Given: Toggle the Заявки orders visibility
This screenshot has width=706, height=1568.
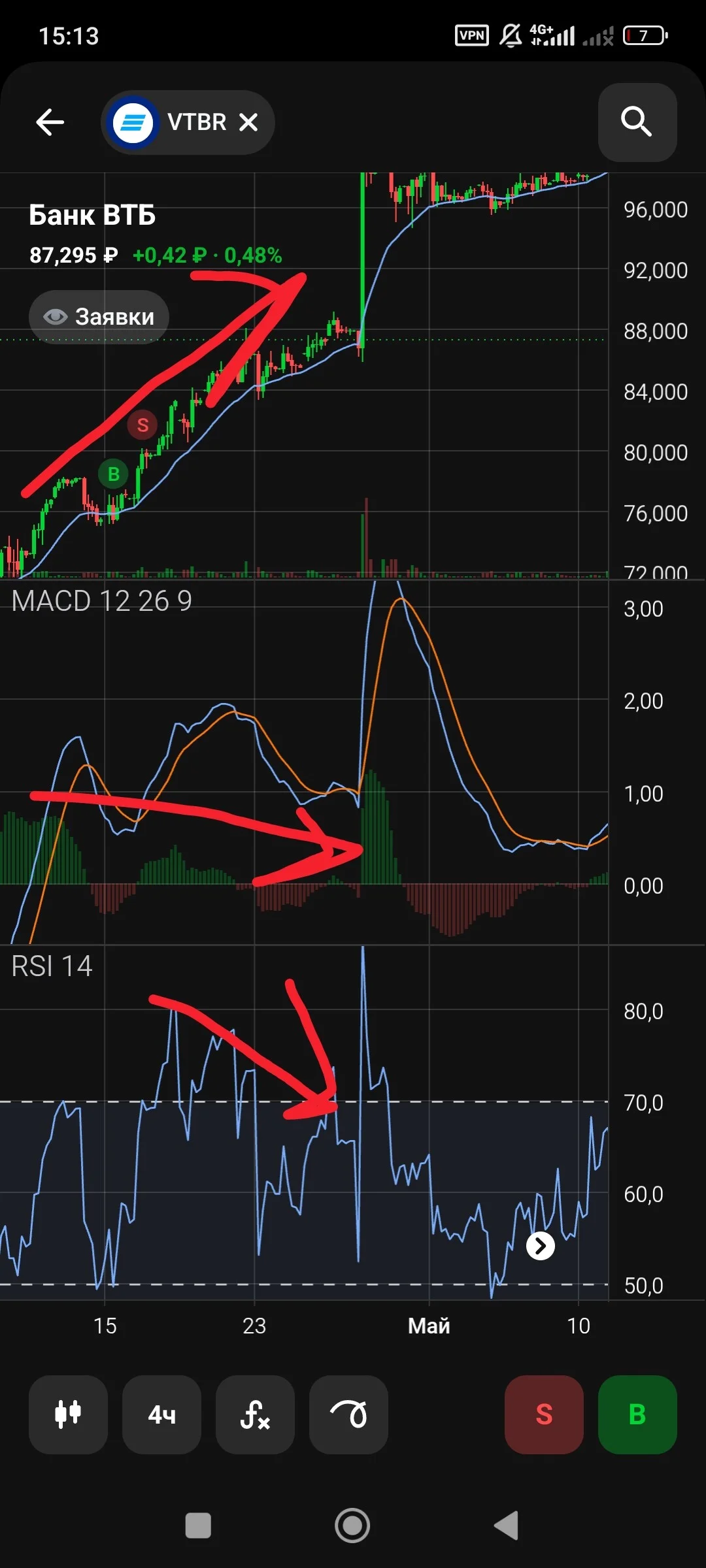Looking at the screenshot, I should click(99, 317).
